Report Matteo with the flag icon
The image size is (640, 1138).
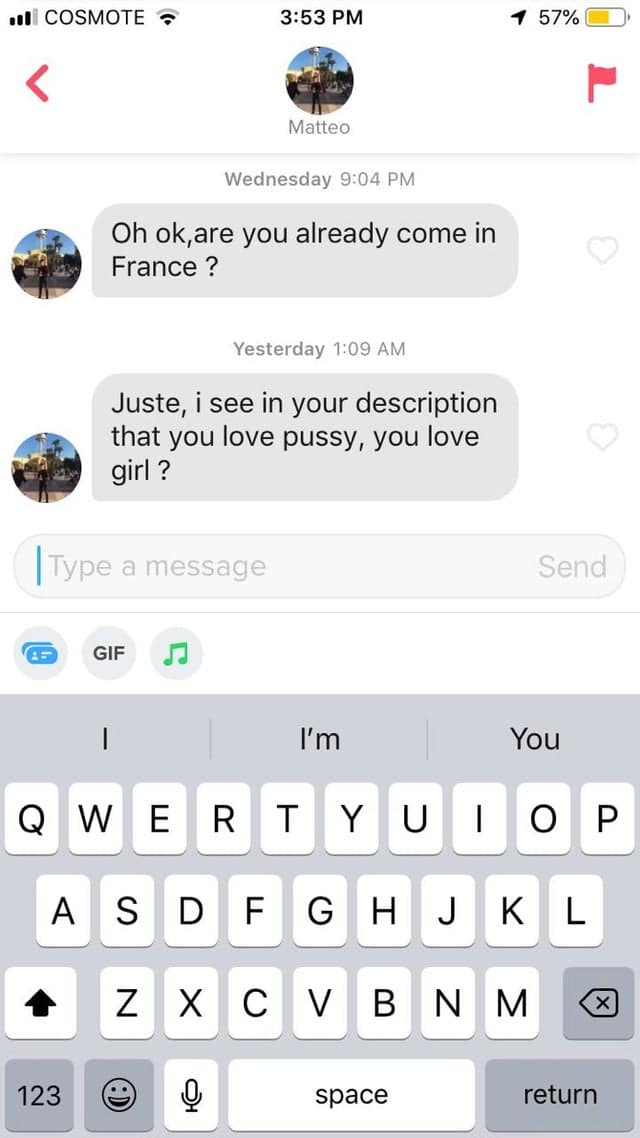click(601, 83)
